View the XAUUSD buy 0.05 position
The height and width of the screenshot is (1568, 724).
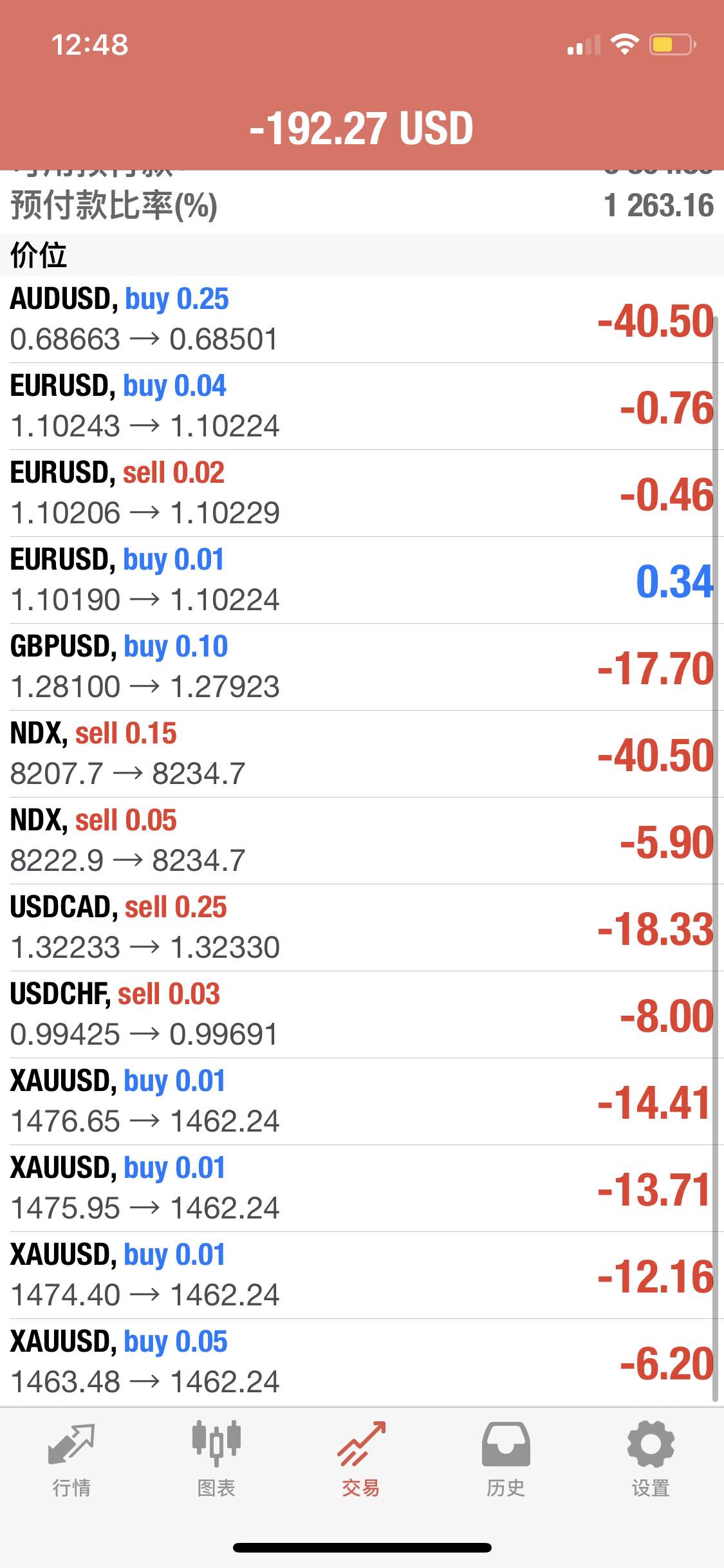coord(362,1362)
